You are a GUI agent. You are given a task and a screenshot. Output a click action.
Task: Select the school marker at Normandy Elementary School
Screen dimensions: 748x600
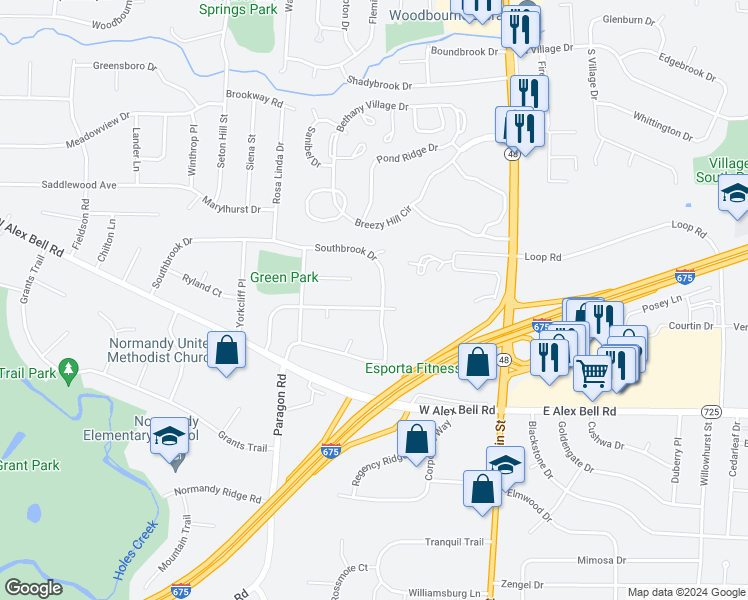point(169,438)
